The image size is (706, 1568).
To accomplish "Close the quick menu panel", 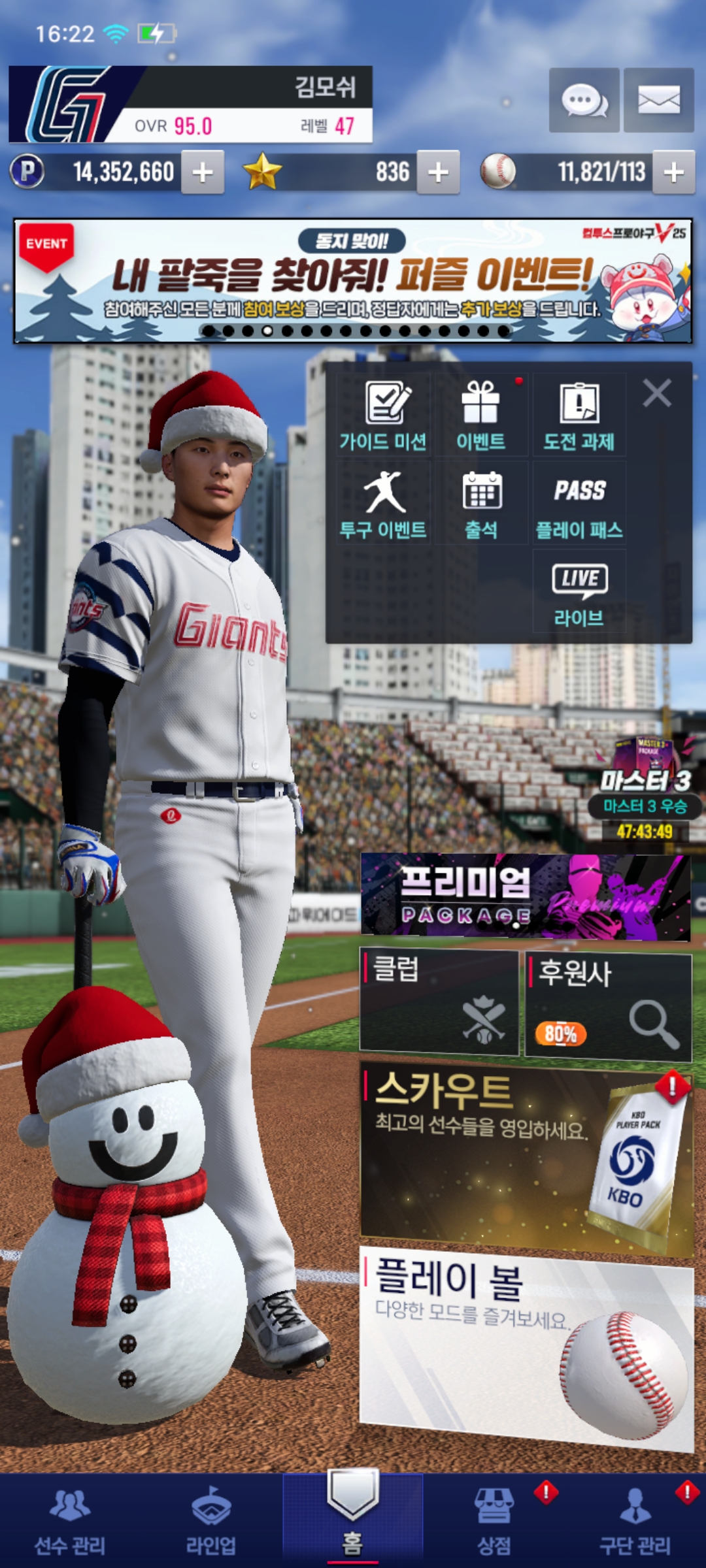I will (657, 393).
